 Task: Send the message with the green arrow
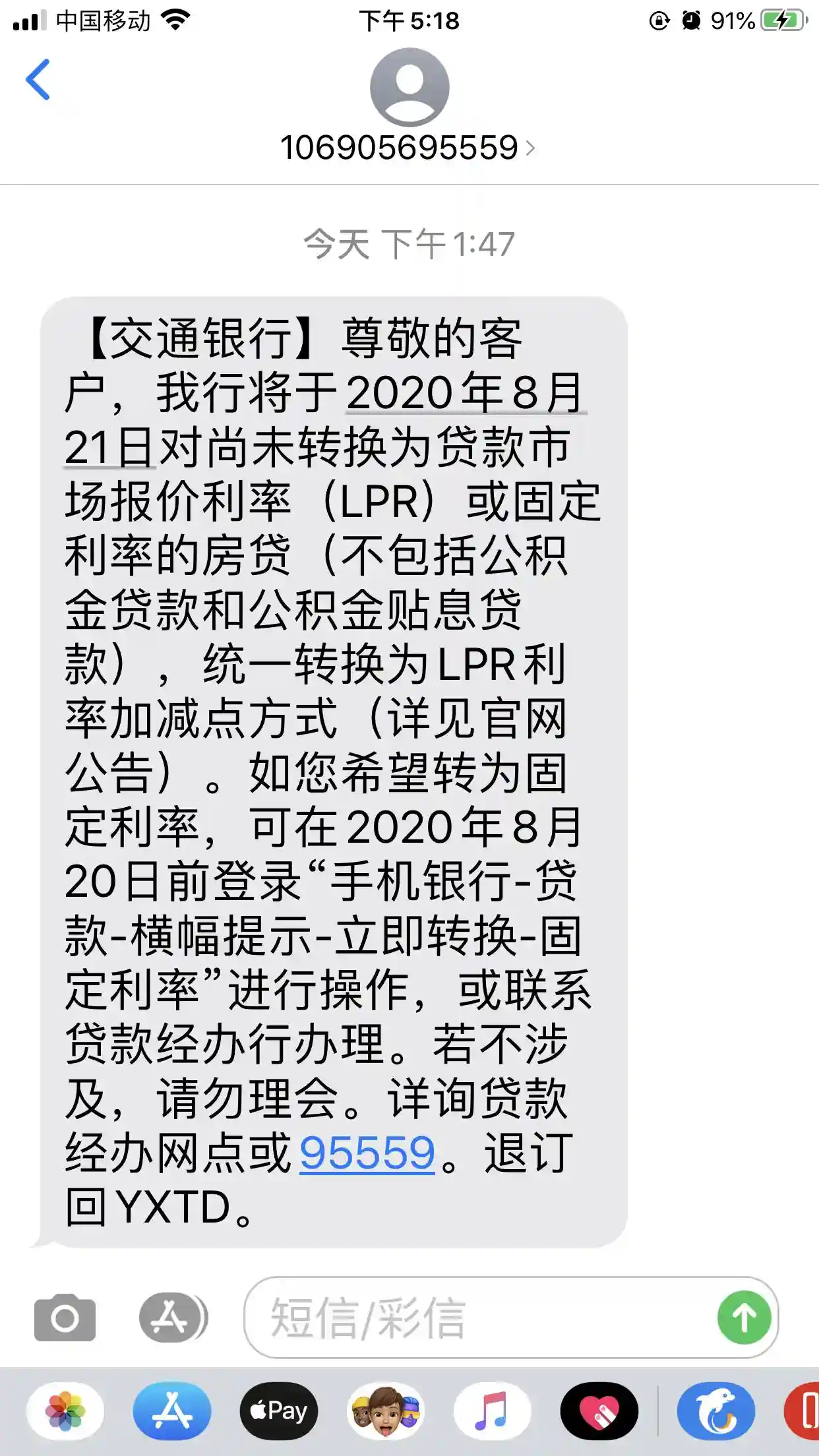click(x=744, y=1318)
